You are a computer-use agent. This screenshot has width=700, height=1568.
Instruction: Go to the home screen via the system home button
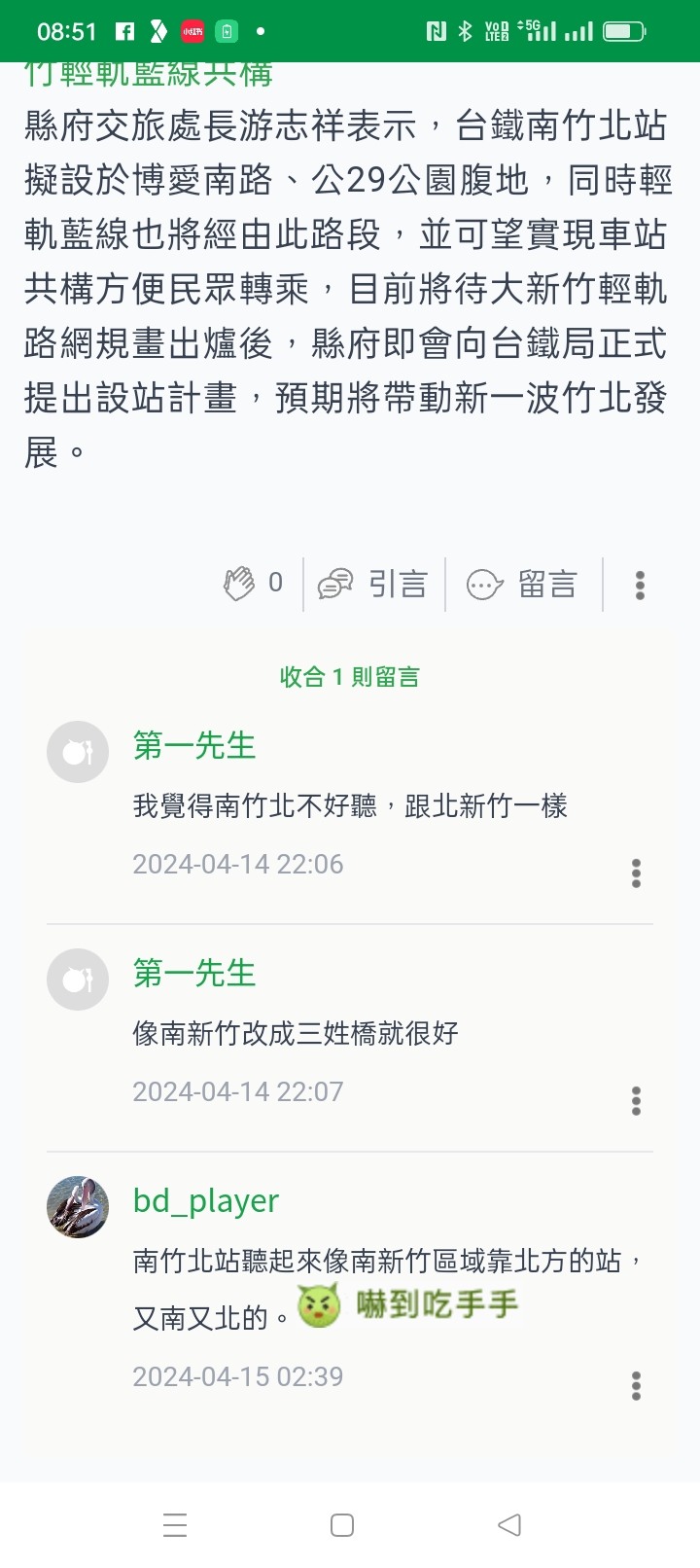pos(342,1524)
